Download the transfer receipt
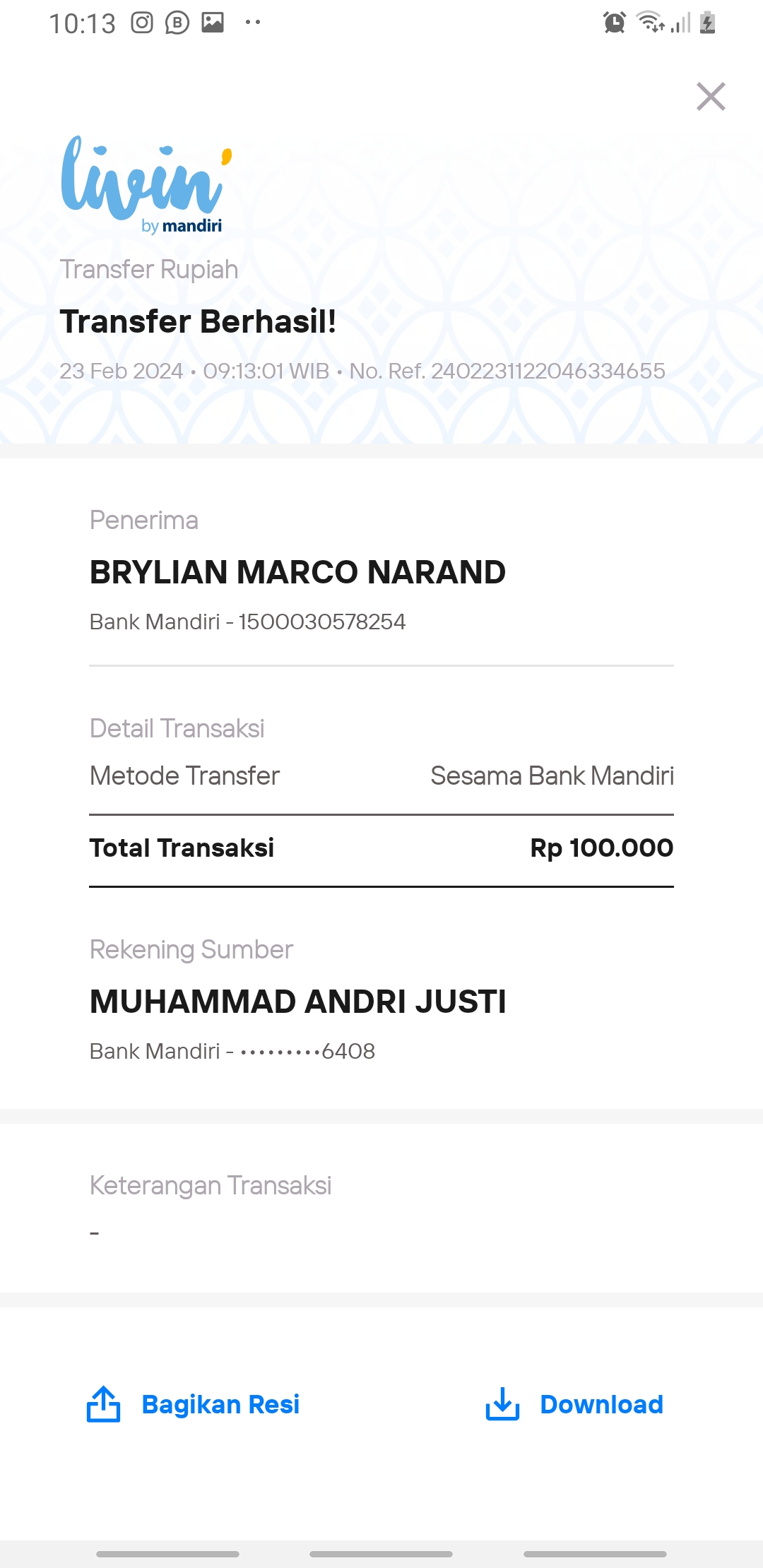 tap(574, 1404)
